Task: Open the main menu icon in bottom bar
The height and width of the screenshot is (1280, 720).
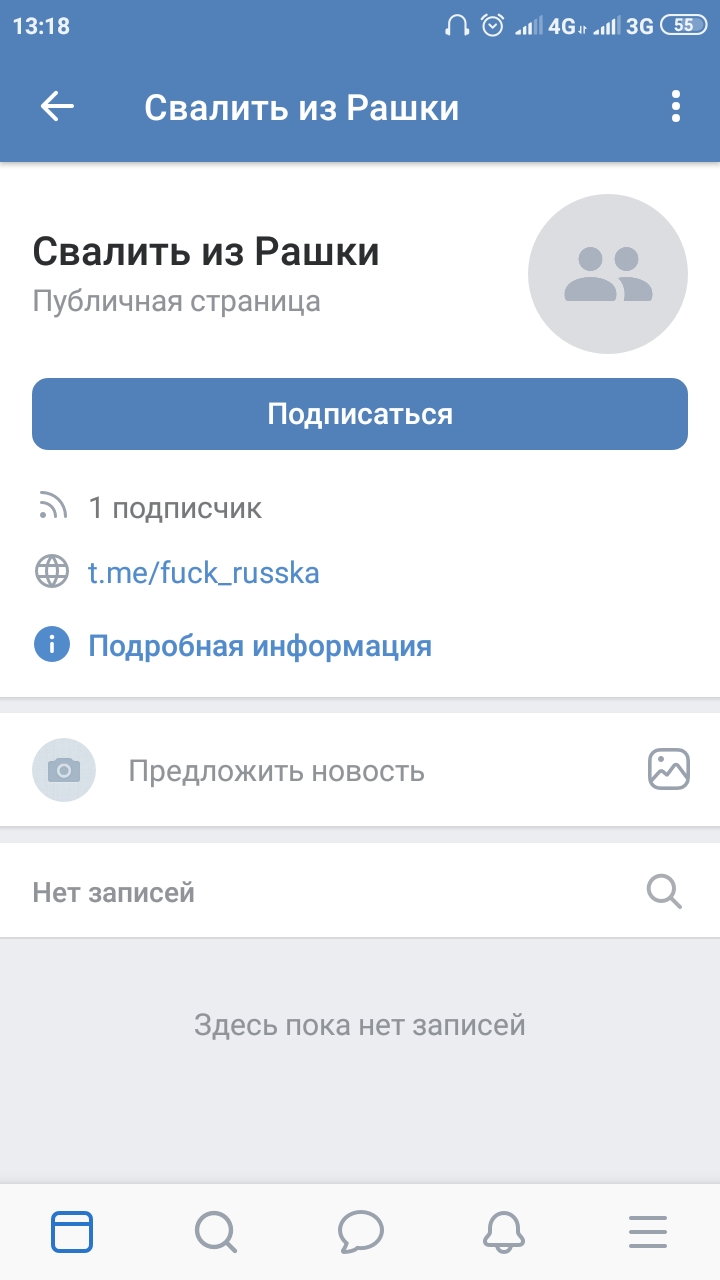Action: [x=647, y=1231]
